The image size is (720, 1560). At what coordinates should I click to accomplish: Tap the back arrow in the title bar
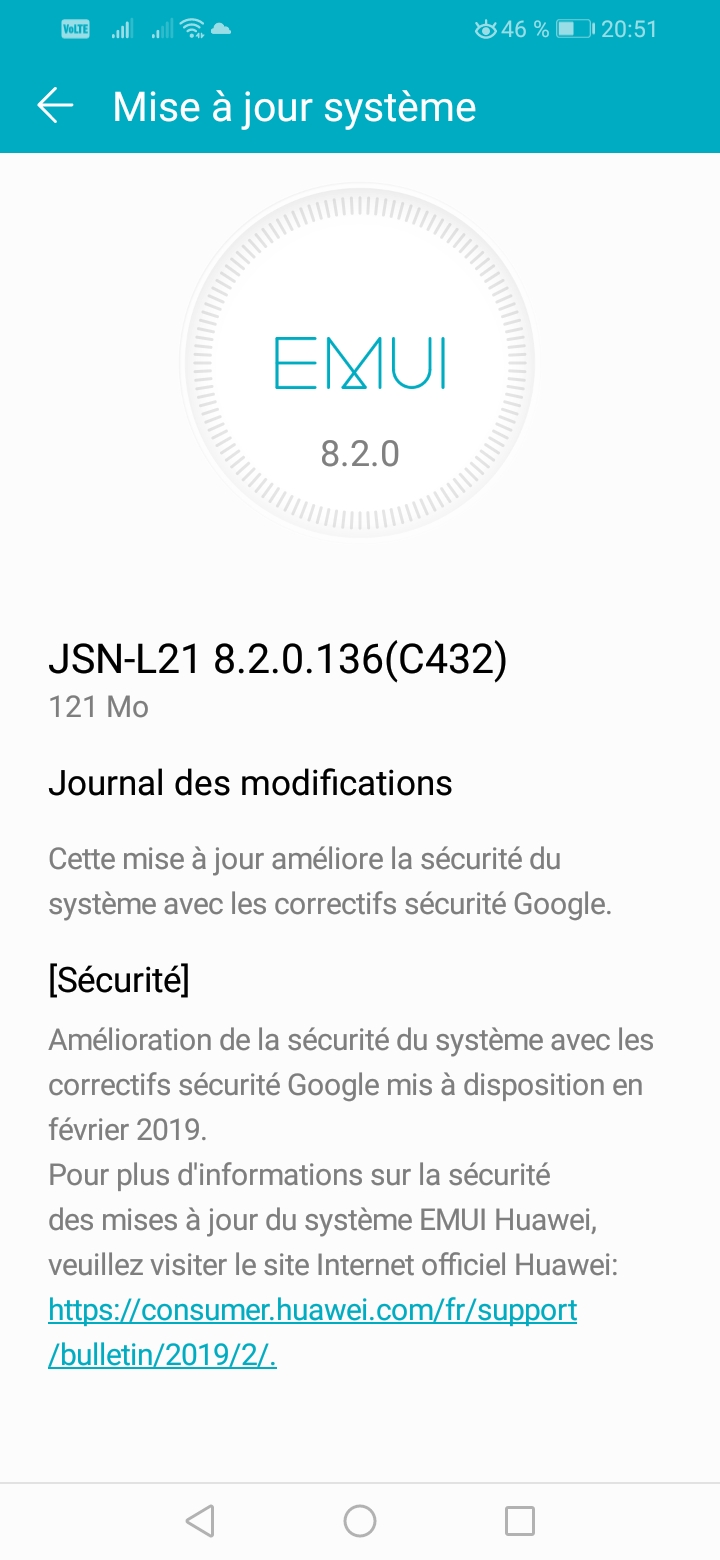pyautogui.click(x=55, y=105)
